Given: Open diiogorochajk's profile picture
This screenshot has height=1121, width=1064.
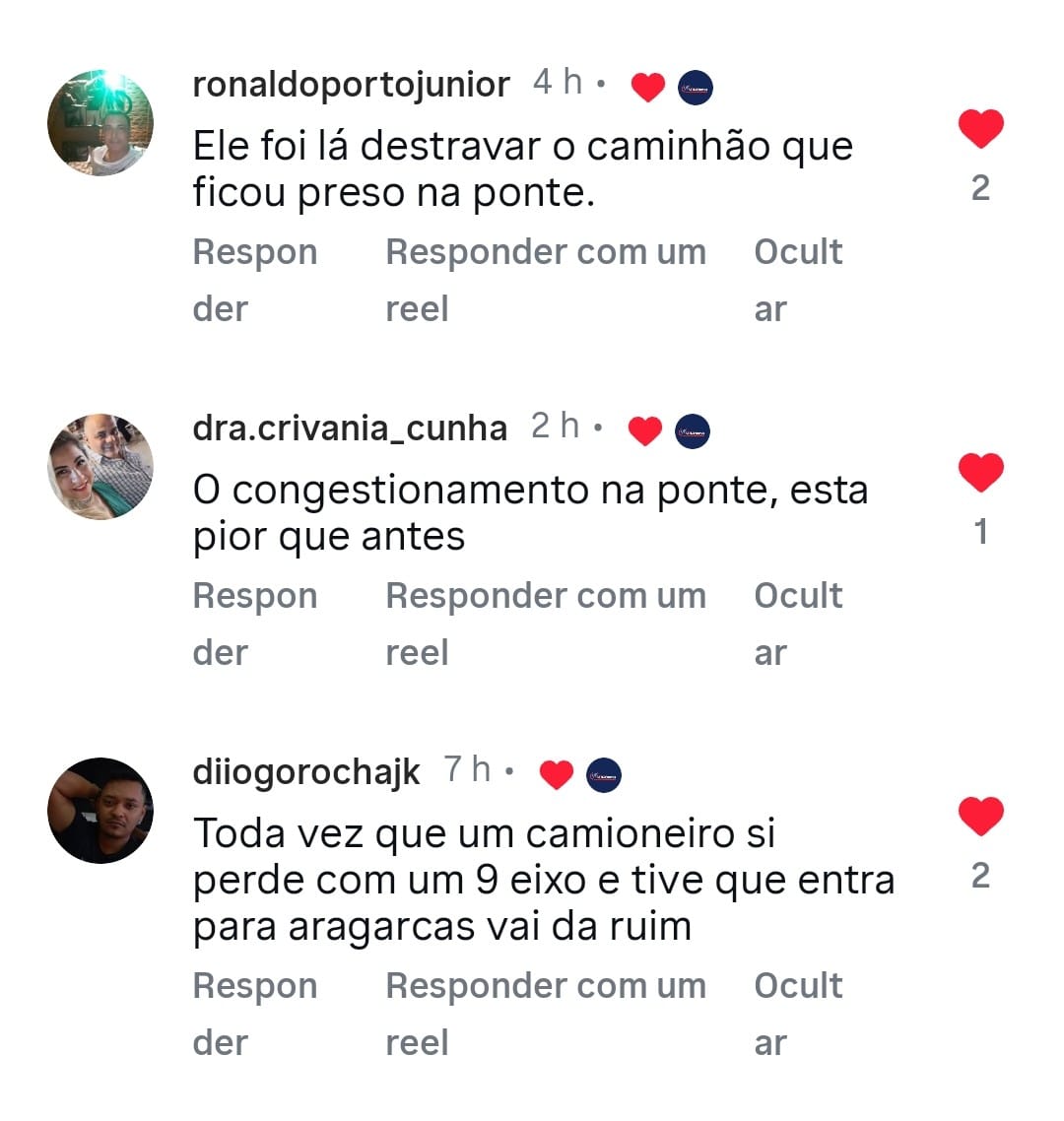Looking at the screenshot, I should coord(100,810).
